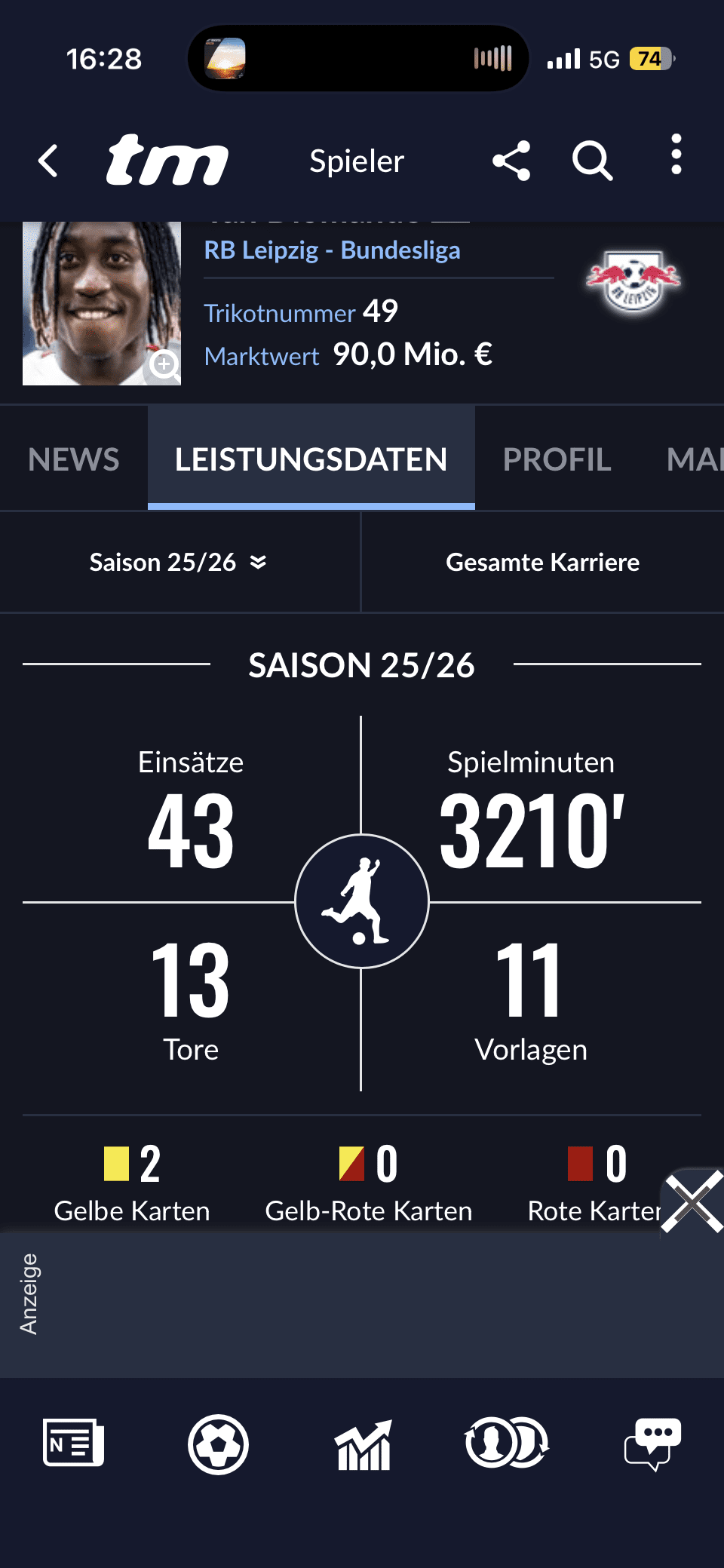Screen dimensions: 724x1568
Task: Open the news section in bottom bar
Action: point(73,1443)
